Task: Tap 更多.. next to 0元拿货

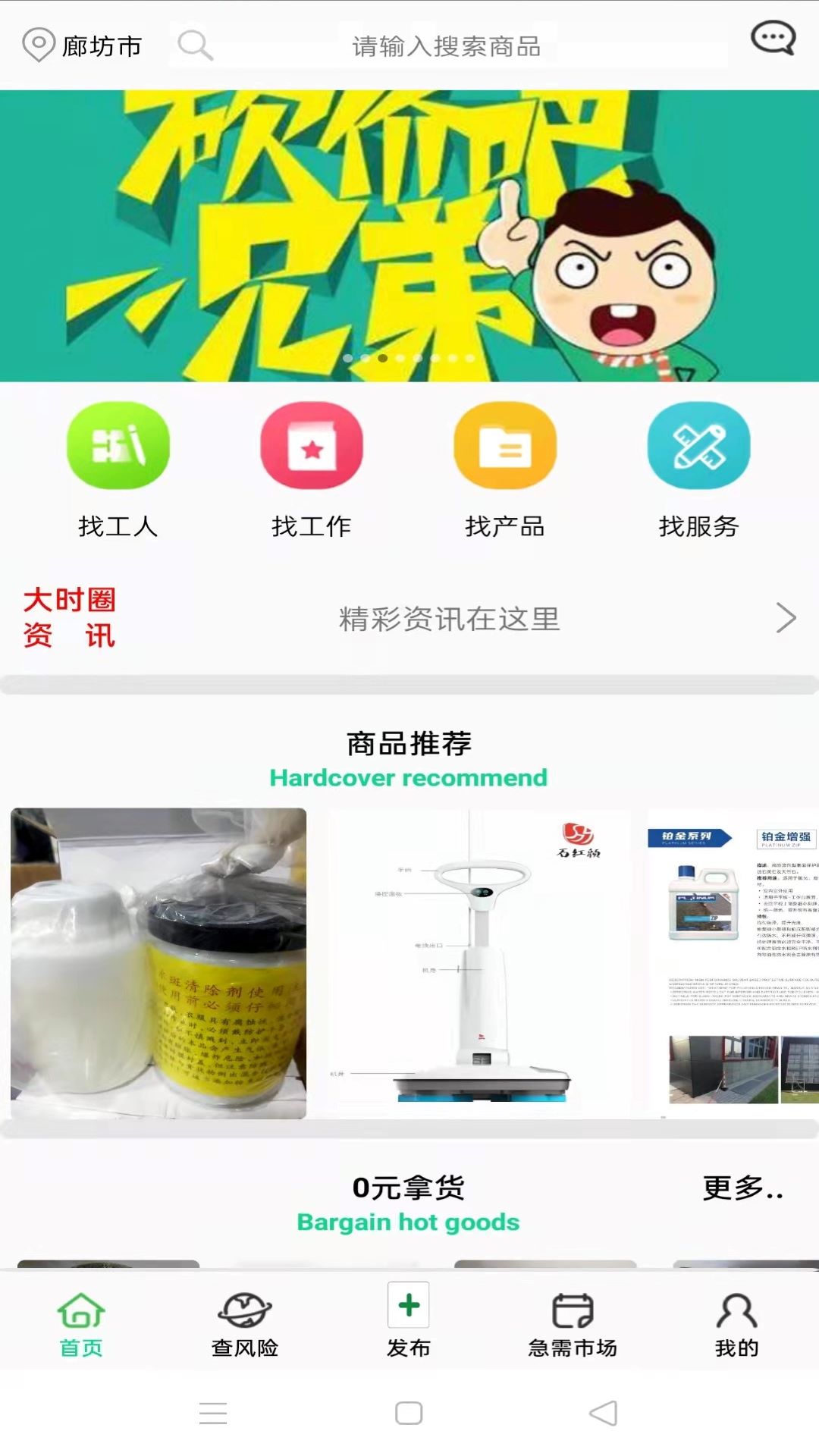Action: 742,1188
